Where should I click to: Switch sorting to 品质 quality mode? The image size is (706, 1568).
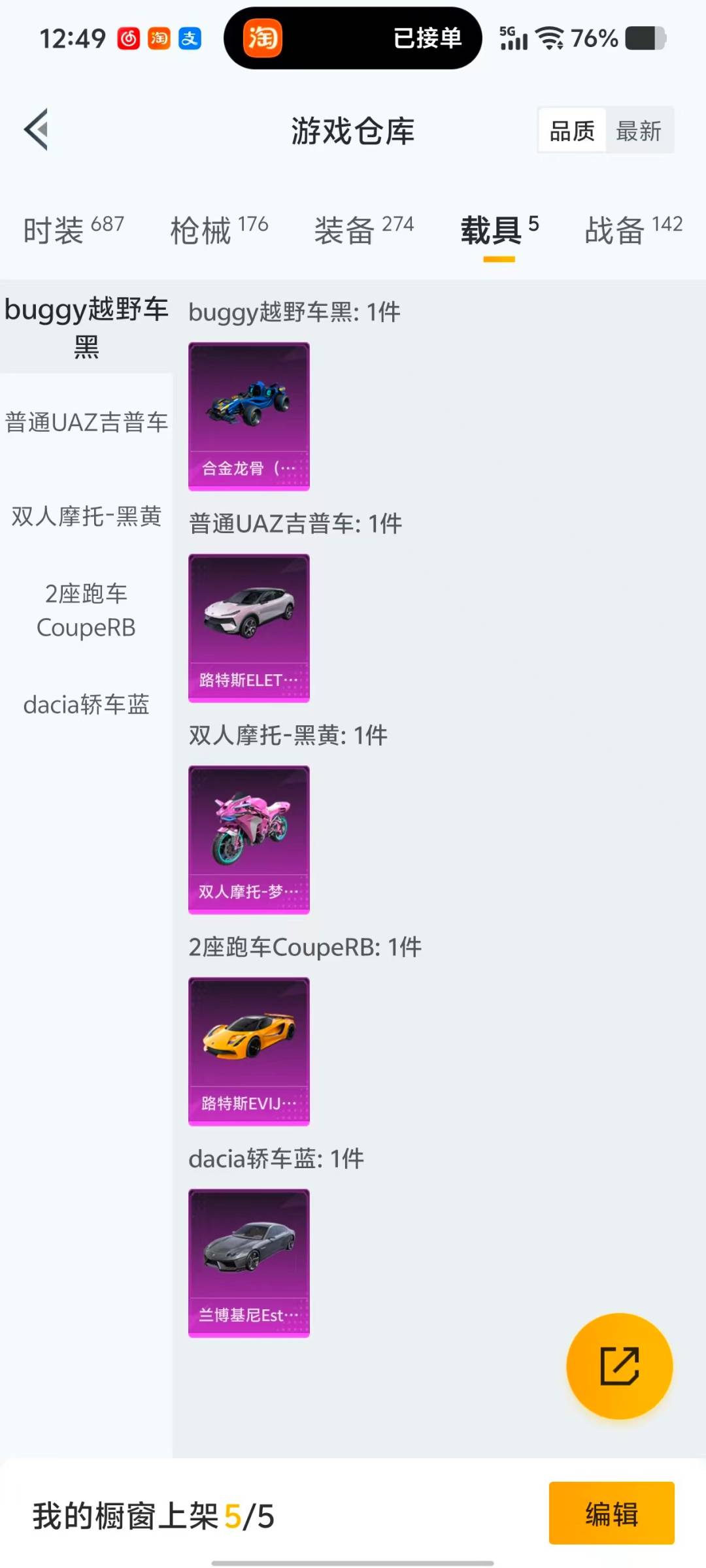571,131
